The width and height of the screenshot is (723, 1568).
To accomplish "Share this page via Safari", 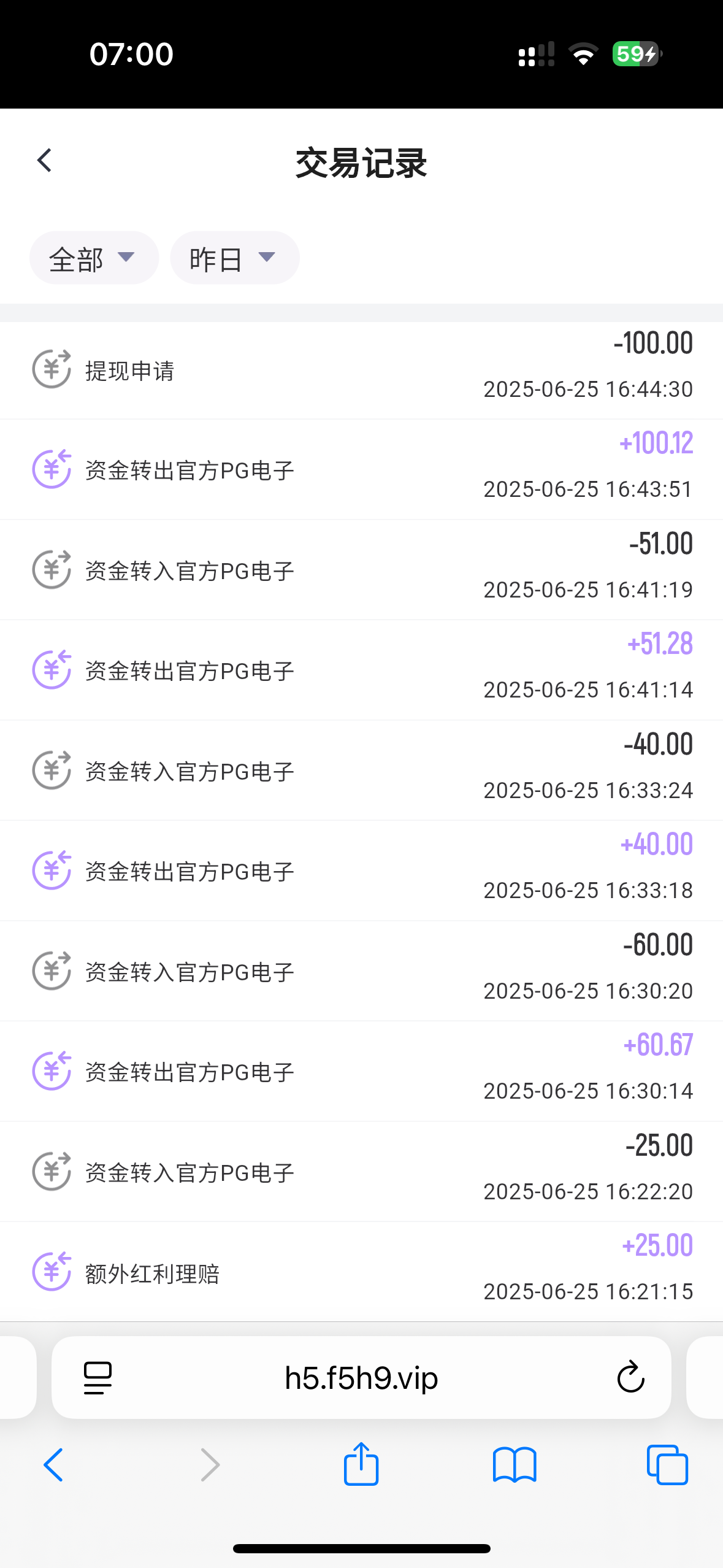I will tap(361, 1464).
